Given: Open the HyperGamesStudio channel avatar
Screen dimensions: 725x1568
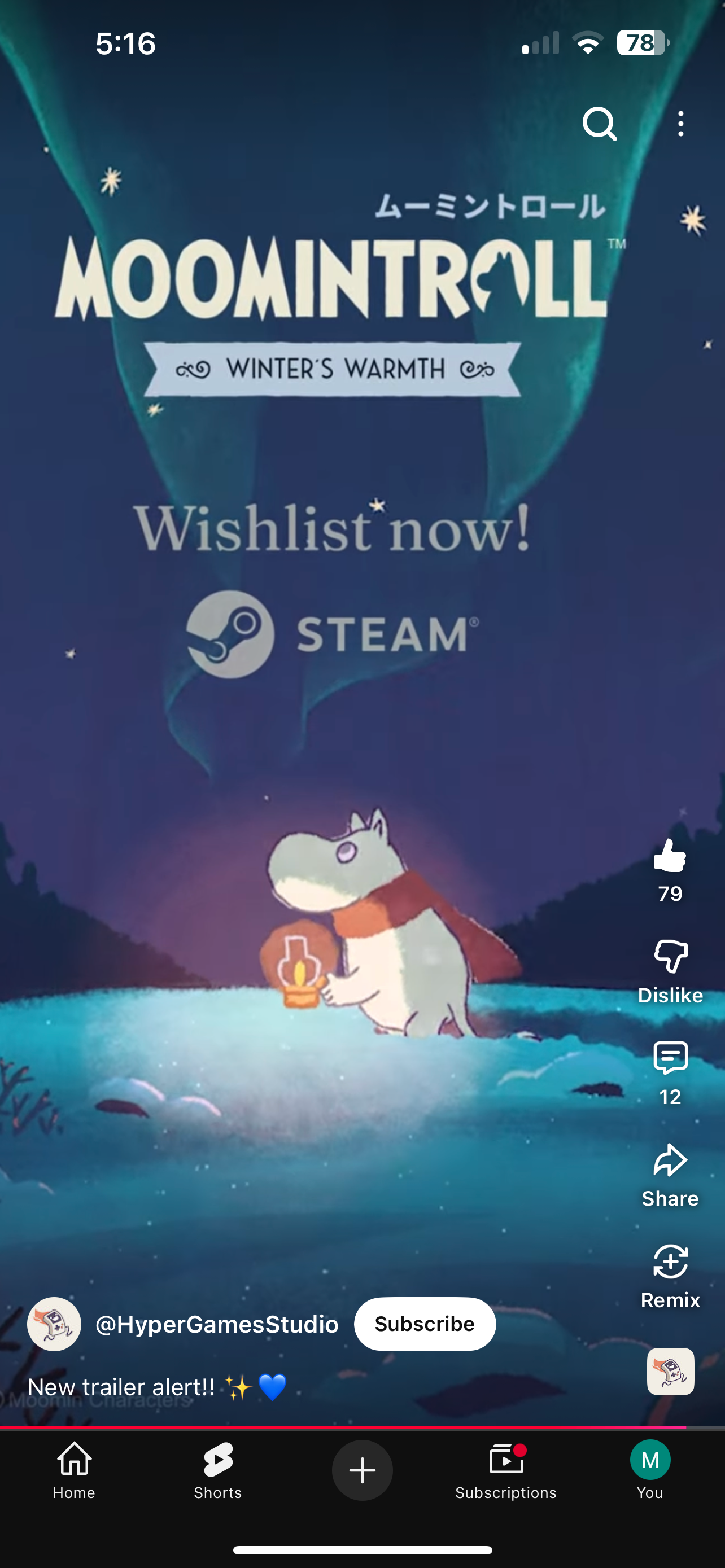Looking at the screenshot, I should click(54, 1324).
